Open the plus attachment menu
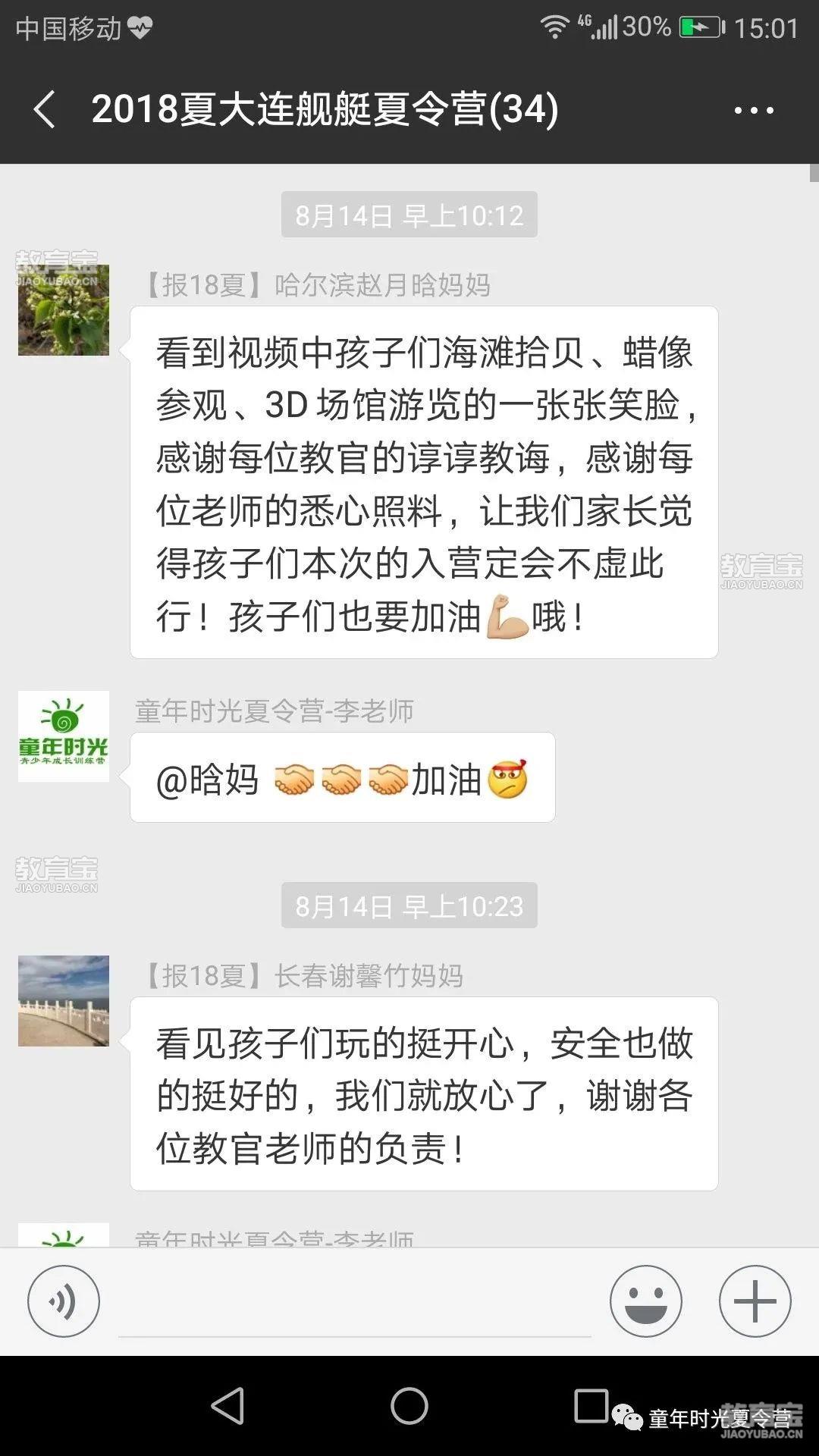This screenshot has width=819, height=1456. [x=755, y=1301]
